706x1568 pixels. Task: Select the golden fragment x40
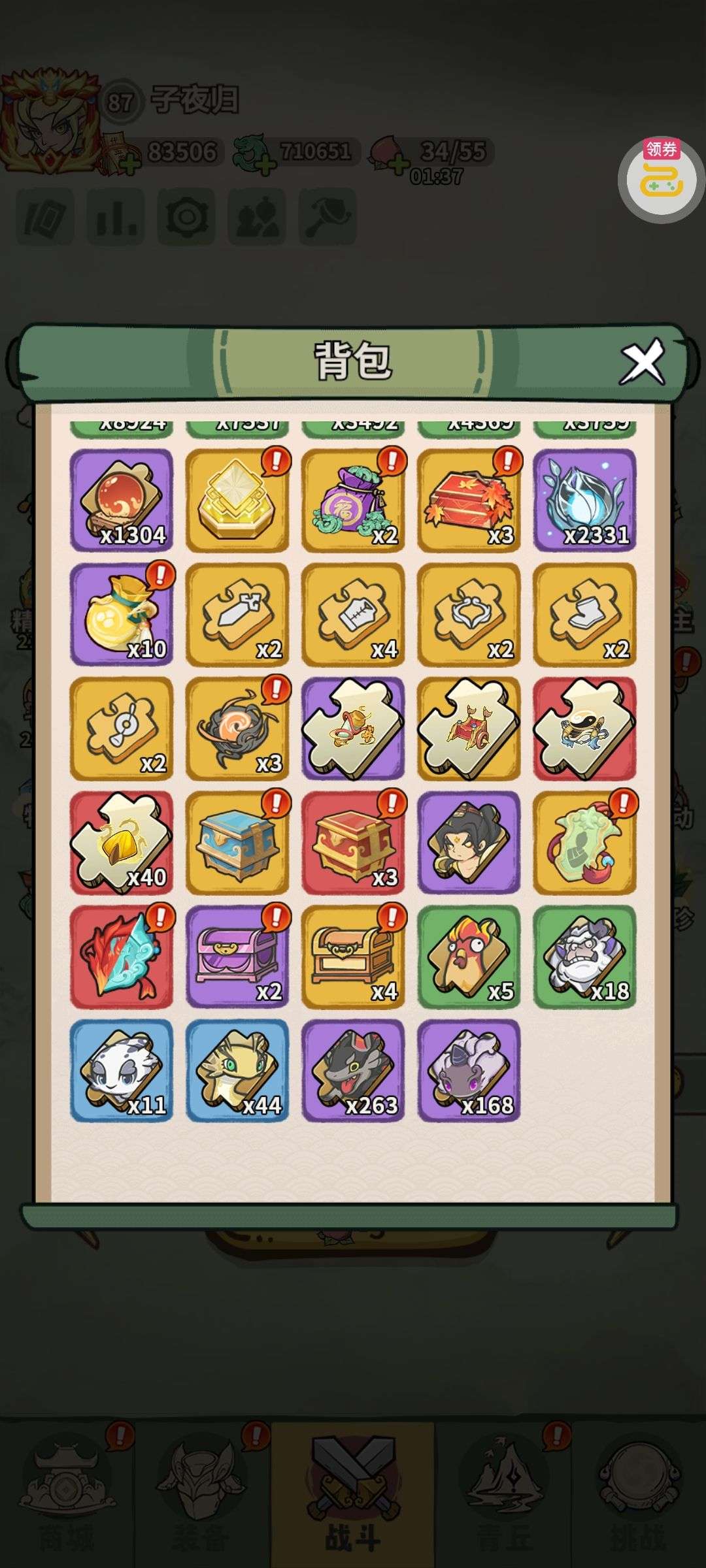[122, 843]
